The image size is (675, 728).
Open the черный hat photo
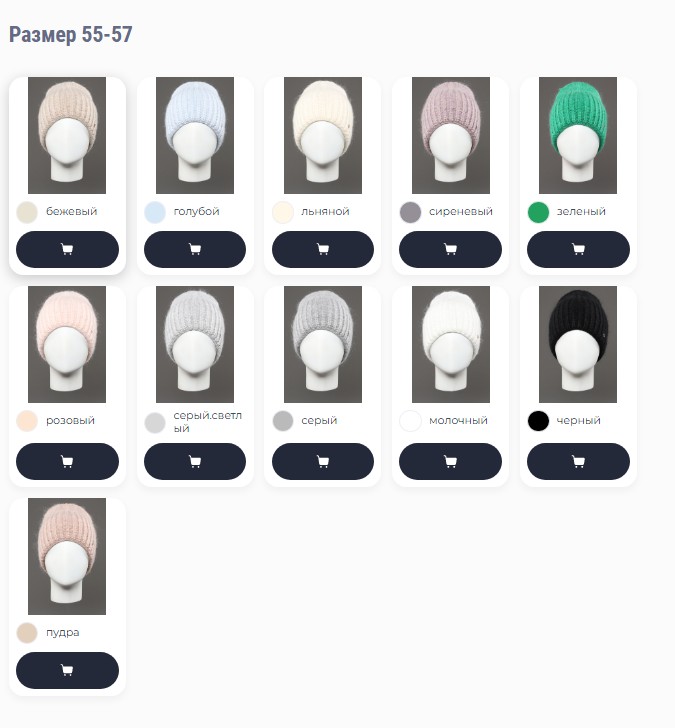[578, 344]
